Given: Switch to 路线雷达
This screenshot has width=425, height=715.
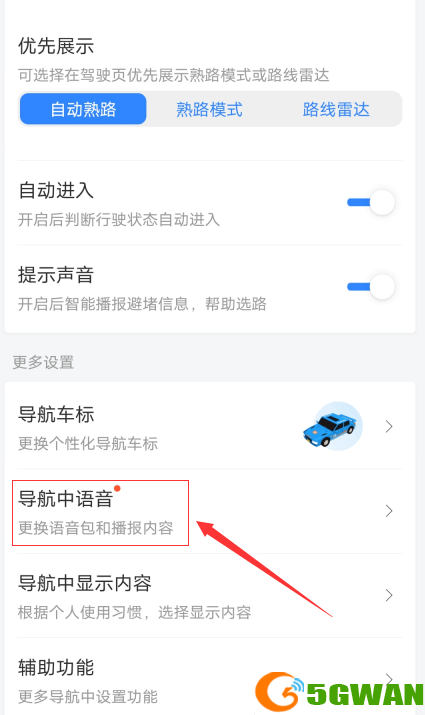Looking at the screenshot, I should [336, 109].
